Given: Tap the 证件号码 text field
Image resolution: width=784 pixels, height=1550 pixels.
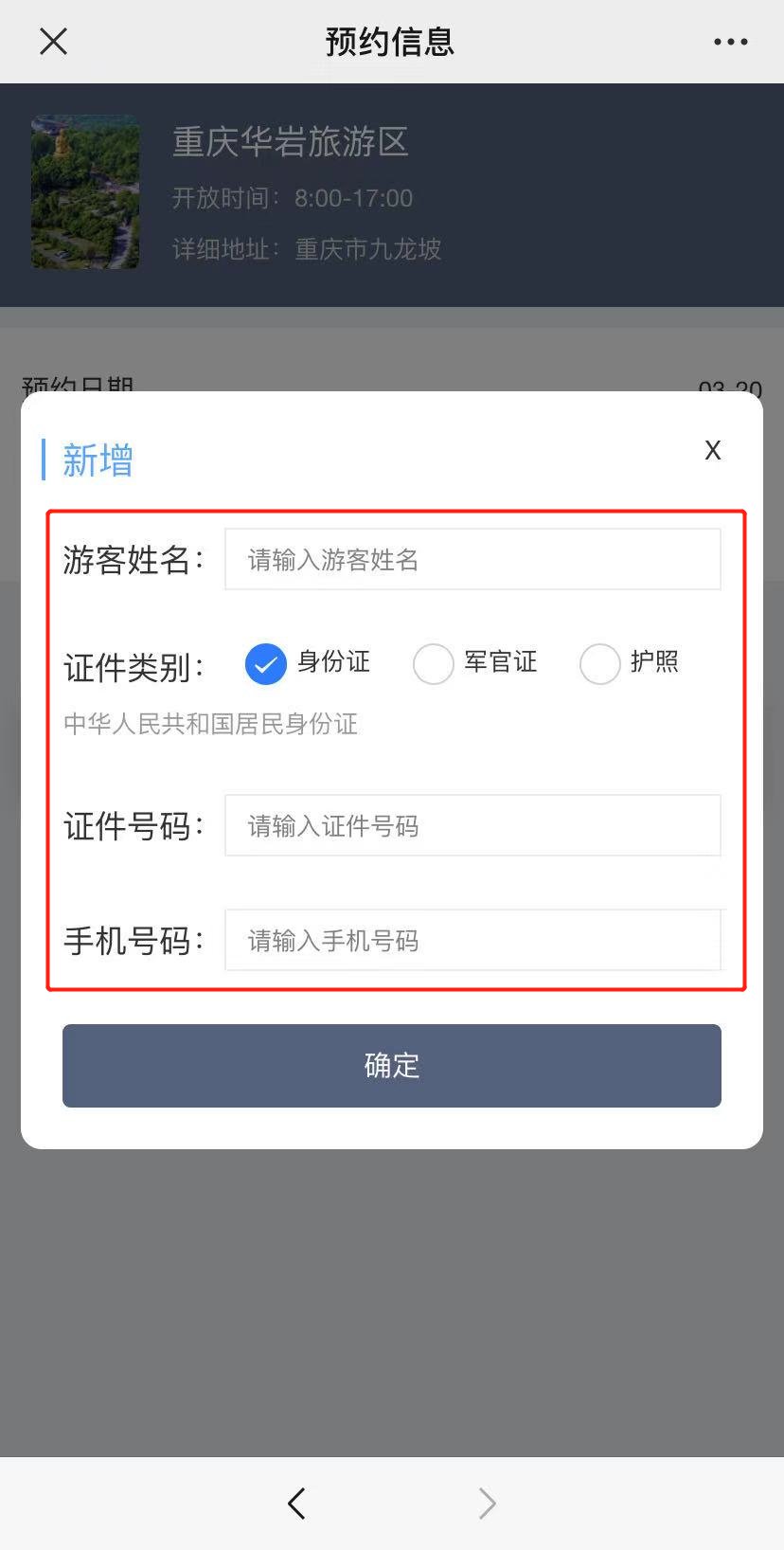Looking at the screenshot, I should coord(472,825).
